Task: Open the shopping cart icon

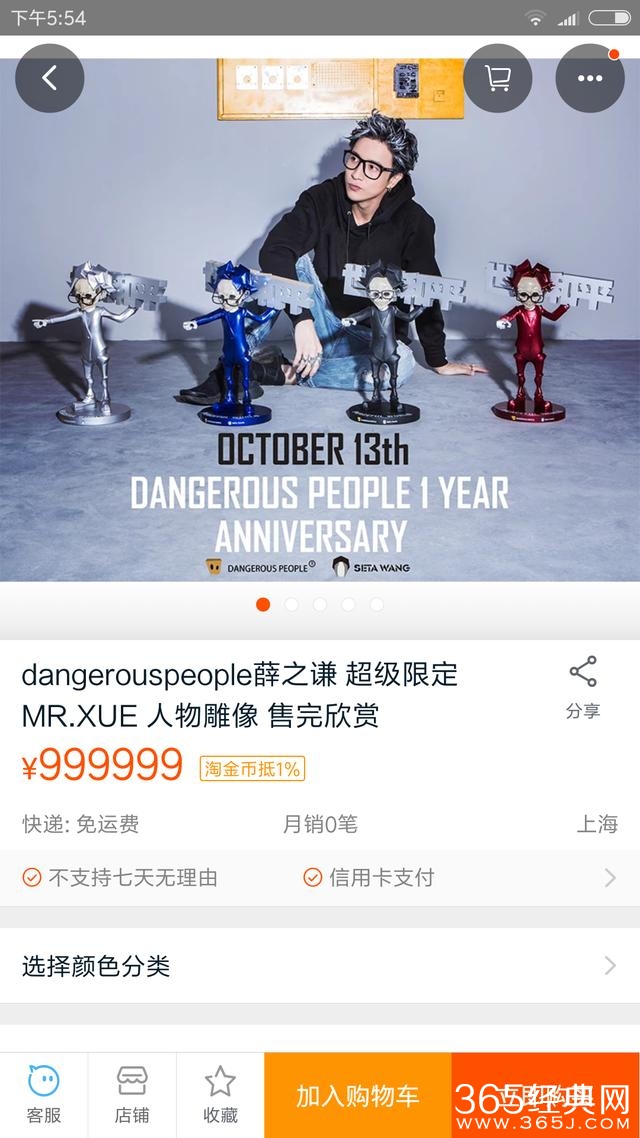Action: pos(497,78)
